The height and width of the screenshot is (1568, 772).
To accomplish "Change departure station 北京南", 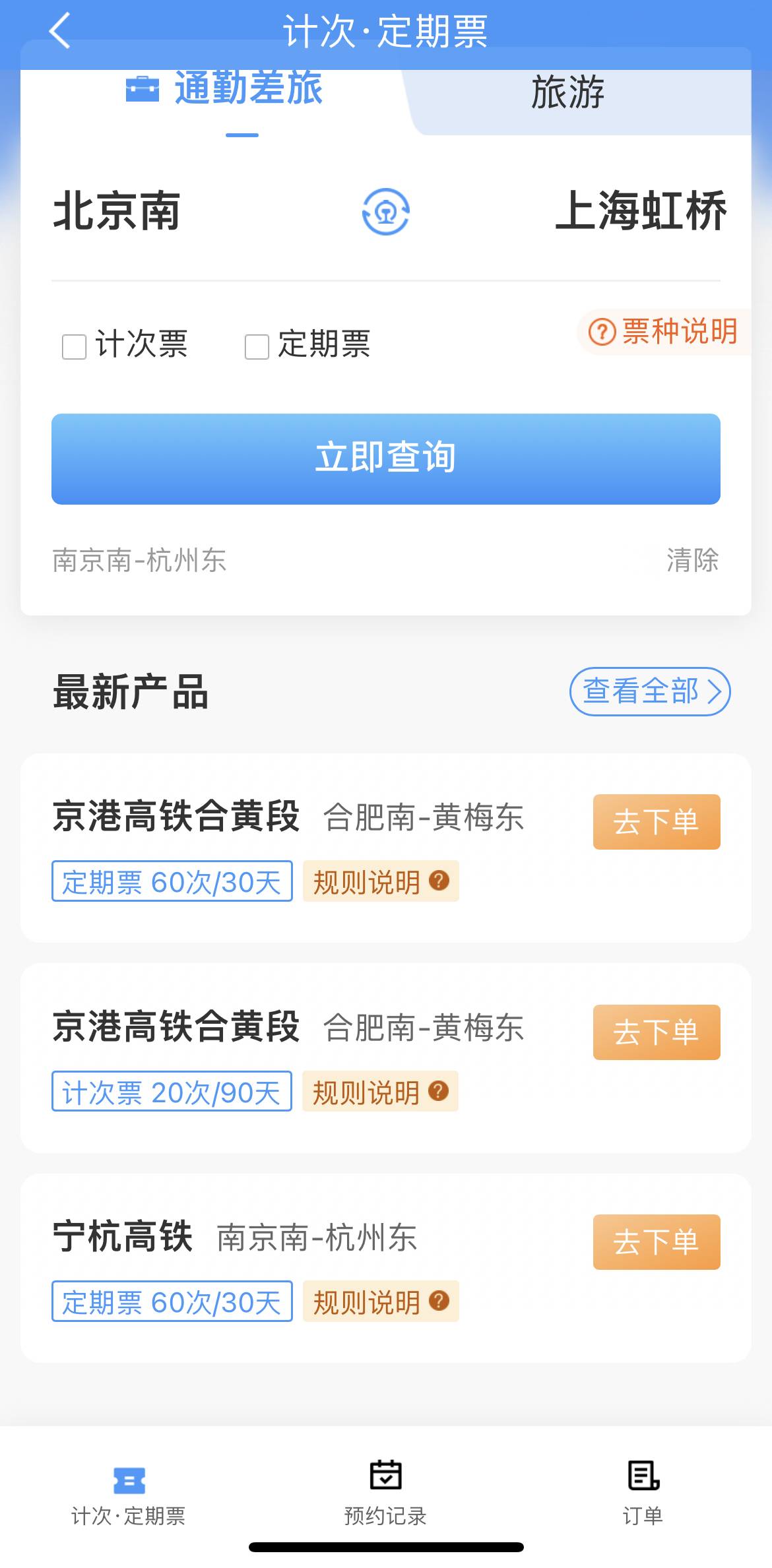I will tap(117, 211).
